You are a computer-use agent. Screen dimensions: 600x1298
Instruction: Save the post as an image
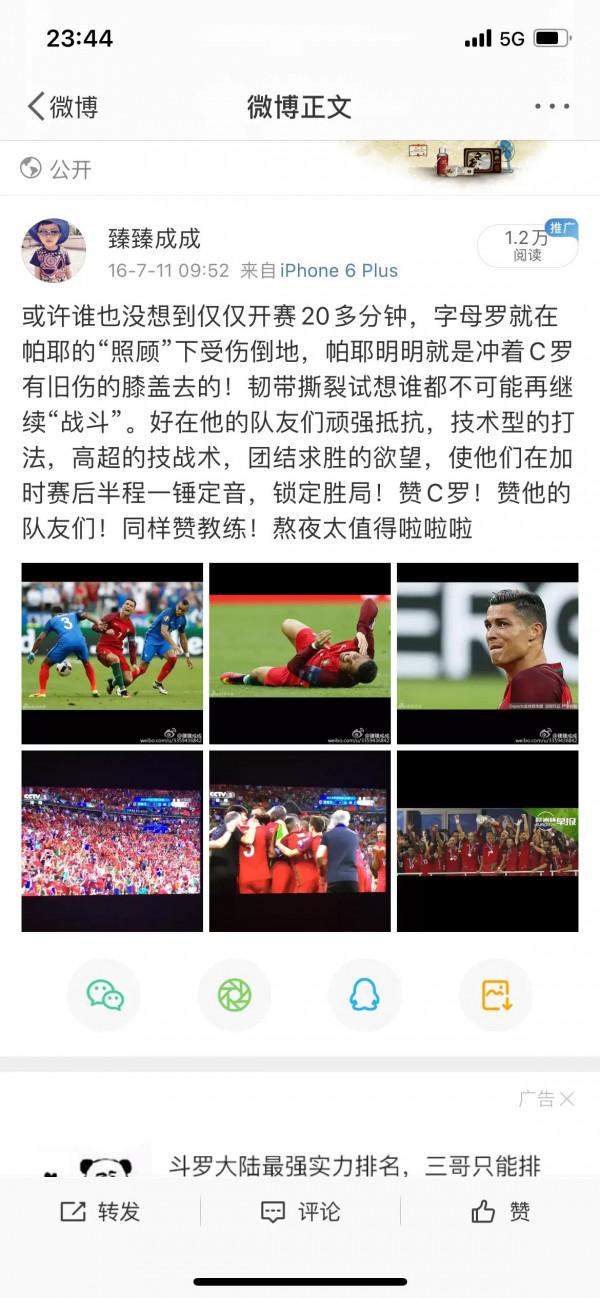click(x=496, y=994)
